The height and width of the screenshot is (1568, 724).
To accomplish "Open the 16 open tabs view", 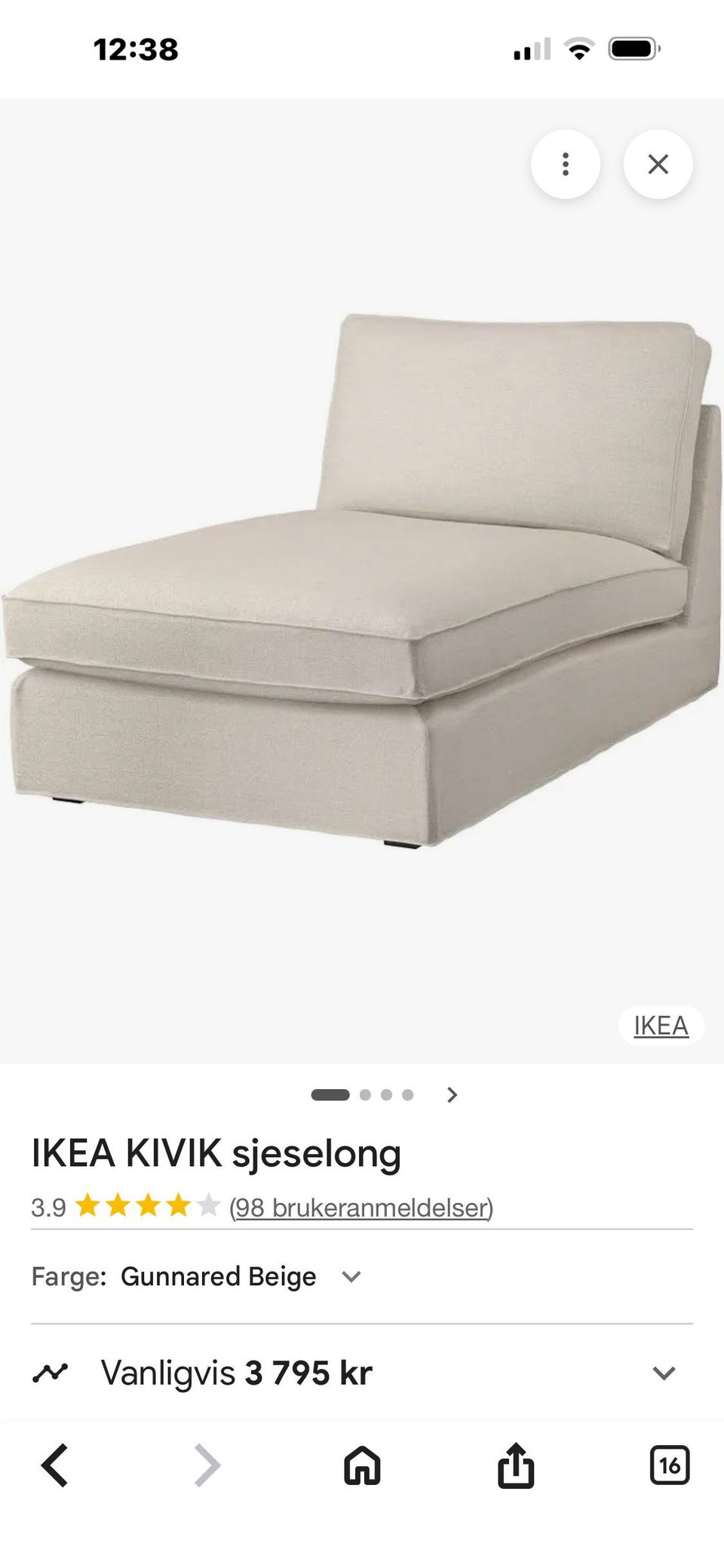I will click(x=670, y=1465).
